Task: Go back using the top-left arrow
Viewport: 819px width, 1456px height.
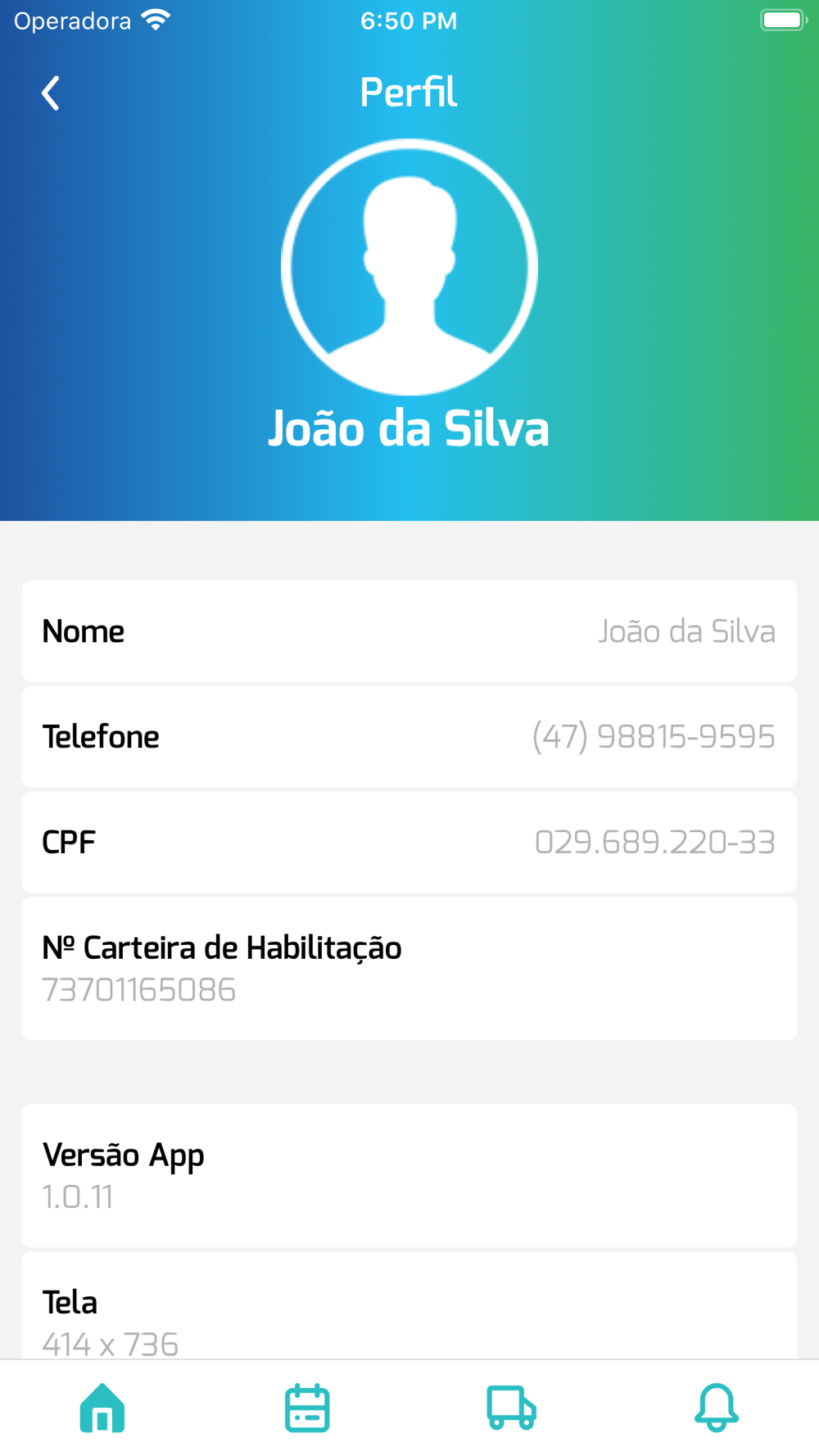Action: click(x=51, y=93)
